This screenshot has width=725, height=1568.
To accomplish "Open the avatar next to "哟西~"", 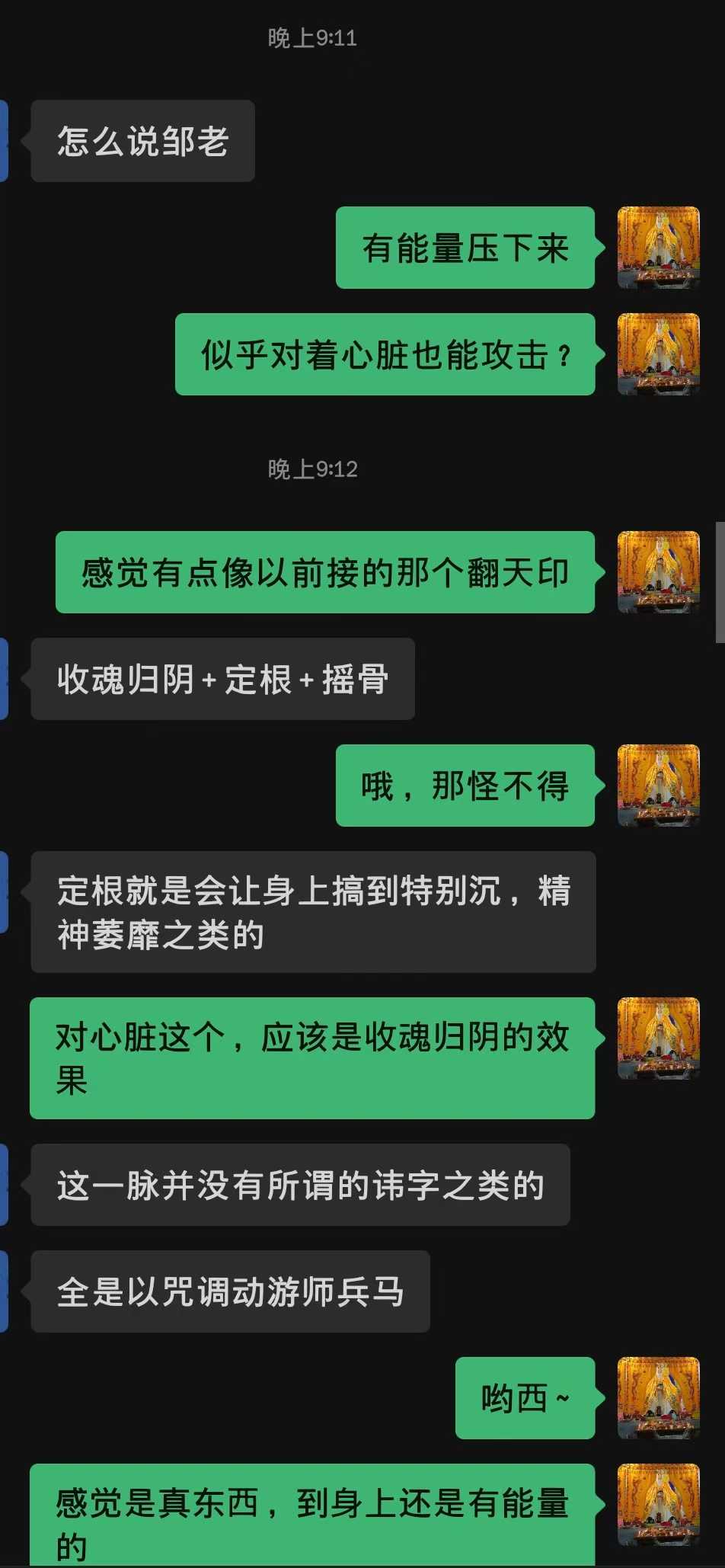I will (x=658, y=1398).
